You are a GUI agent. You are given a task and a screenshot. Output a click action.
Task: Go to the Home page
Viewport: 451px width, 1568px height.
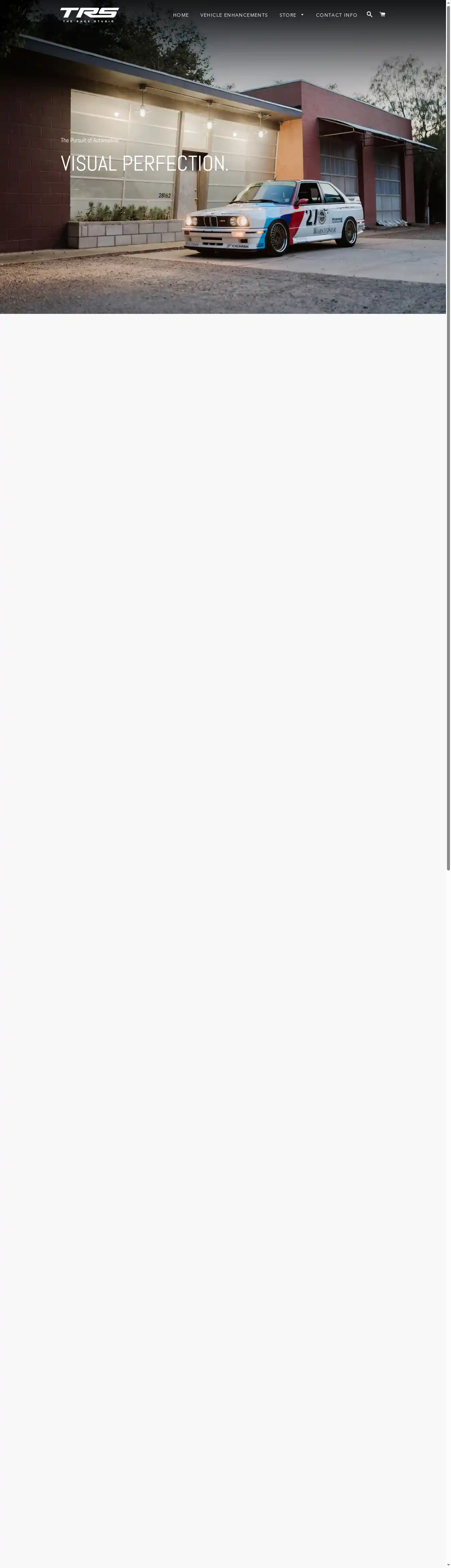(181, 15)
